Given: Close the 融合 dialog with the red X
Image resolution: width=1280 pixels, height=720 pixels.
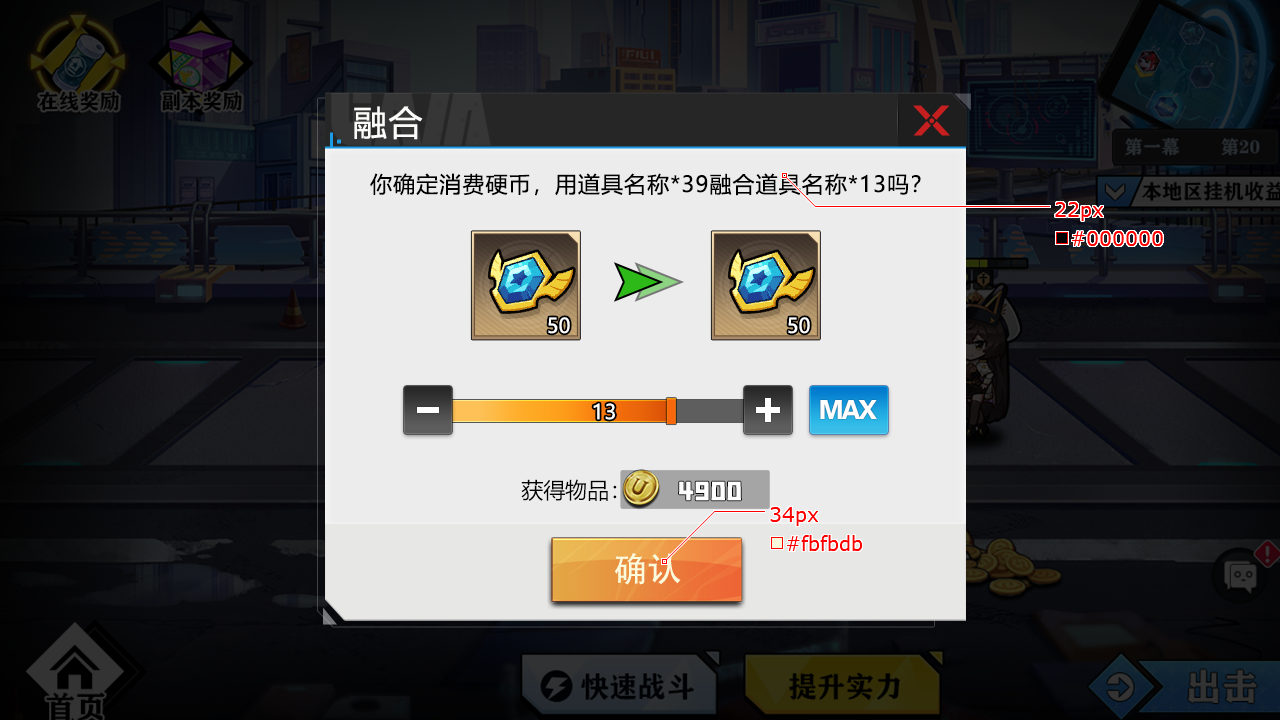Looking at the screenshot, I should [x=931, y=122].
